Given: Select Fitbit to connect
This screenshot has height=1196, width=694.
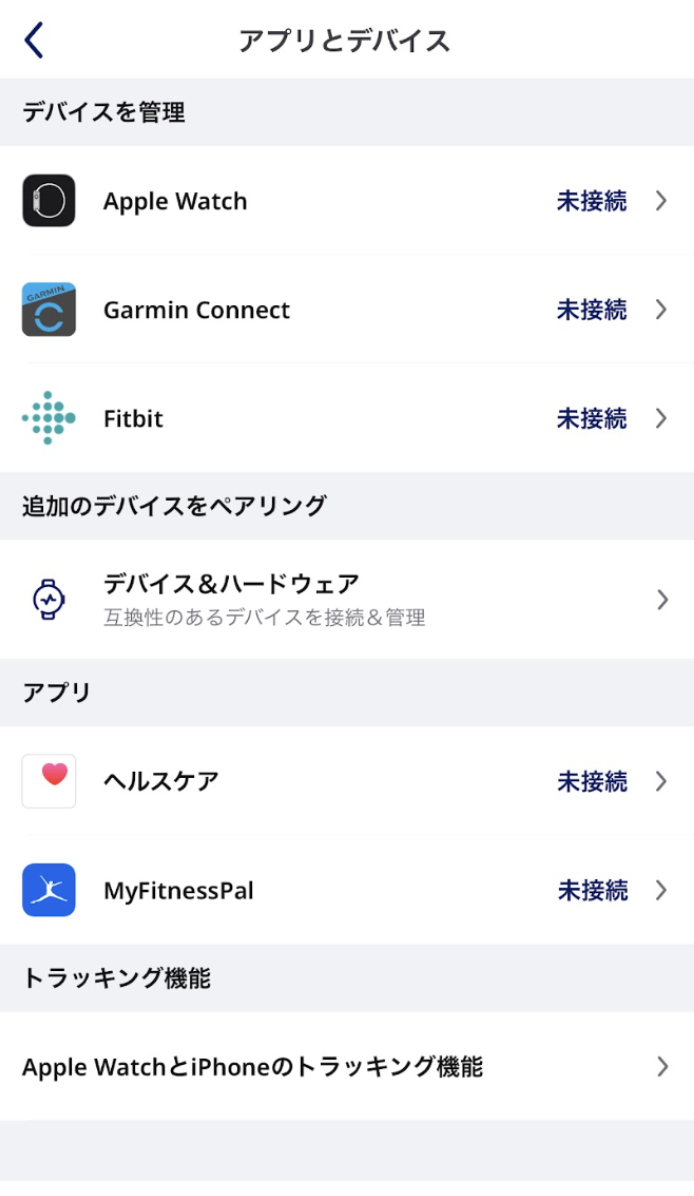Looking at the screenshot, I should [346, 418].
